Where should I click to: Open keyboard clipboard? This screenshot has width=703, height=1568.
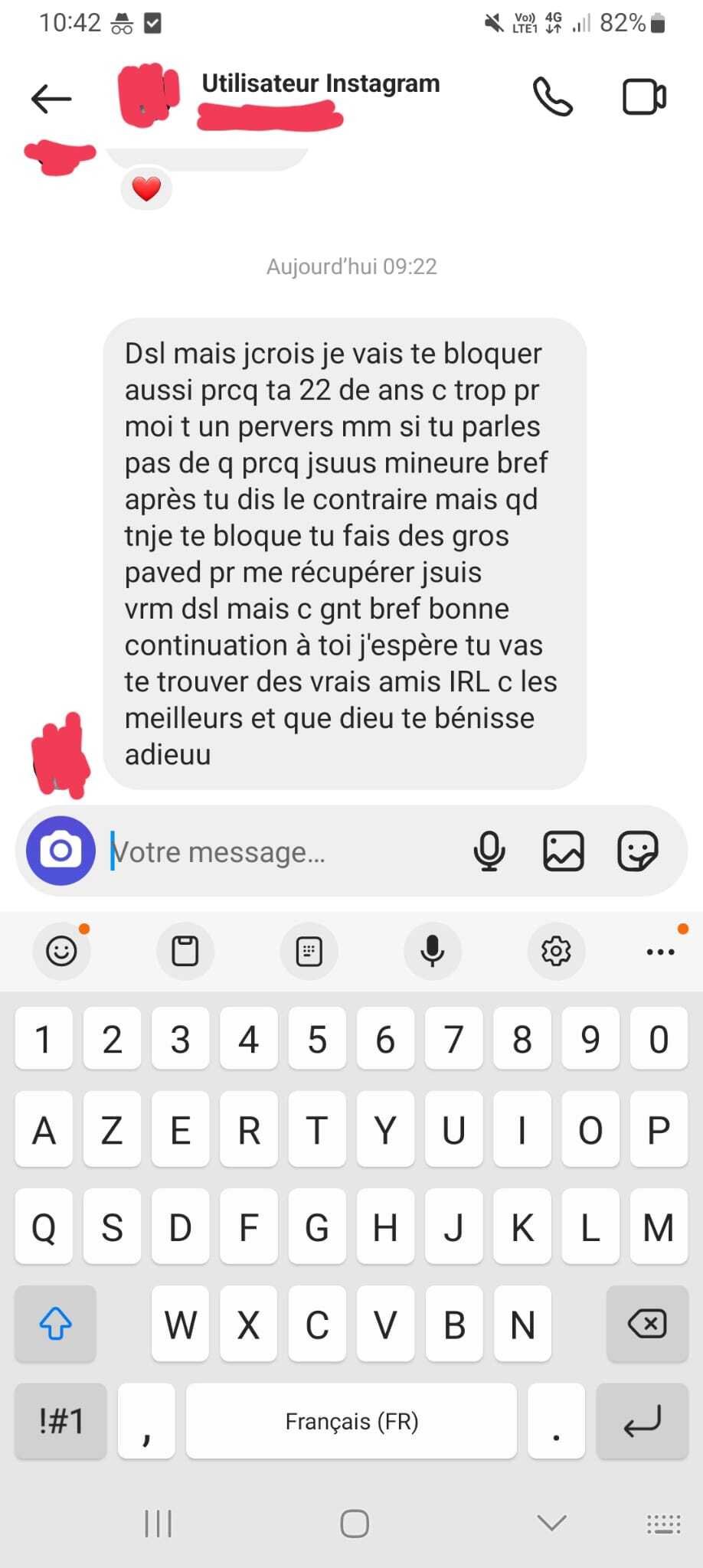tap(185, 951)
